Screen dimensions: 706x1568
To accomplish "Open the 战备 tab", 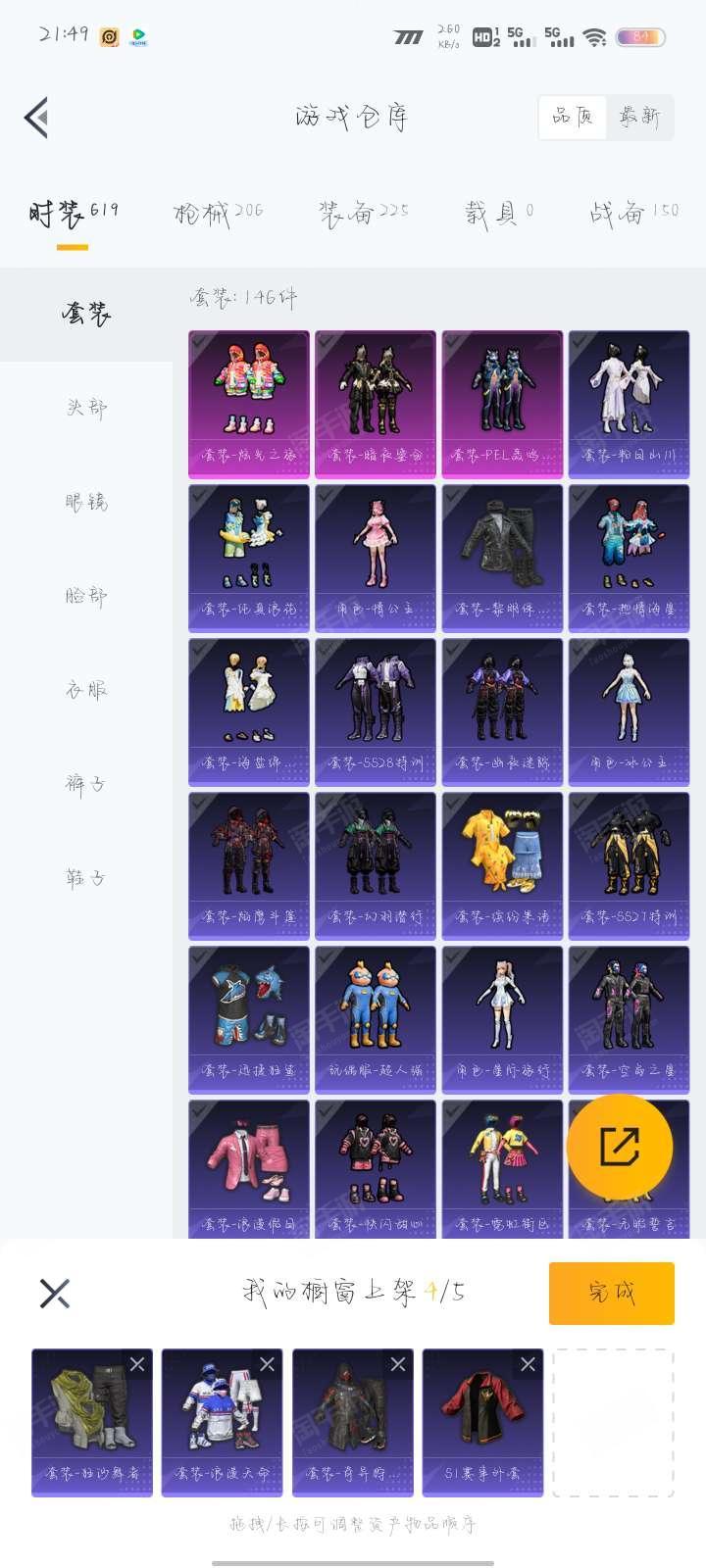I will [x=634, y=213].
